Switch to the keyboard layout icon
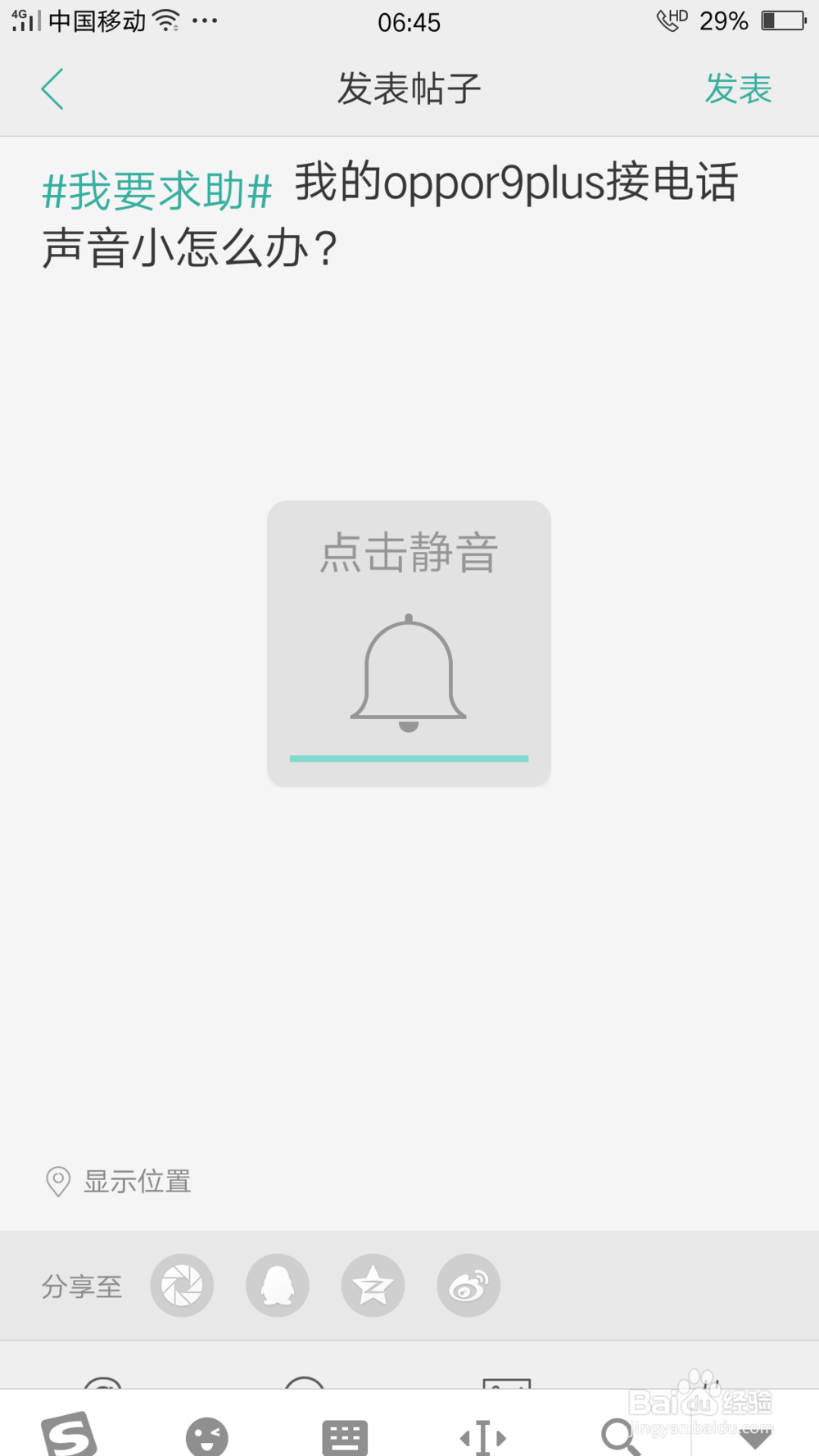 (x=345, y=1435)
